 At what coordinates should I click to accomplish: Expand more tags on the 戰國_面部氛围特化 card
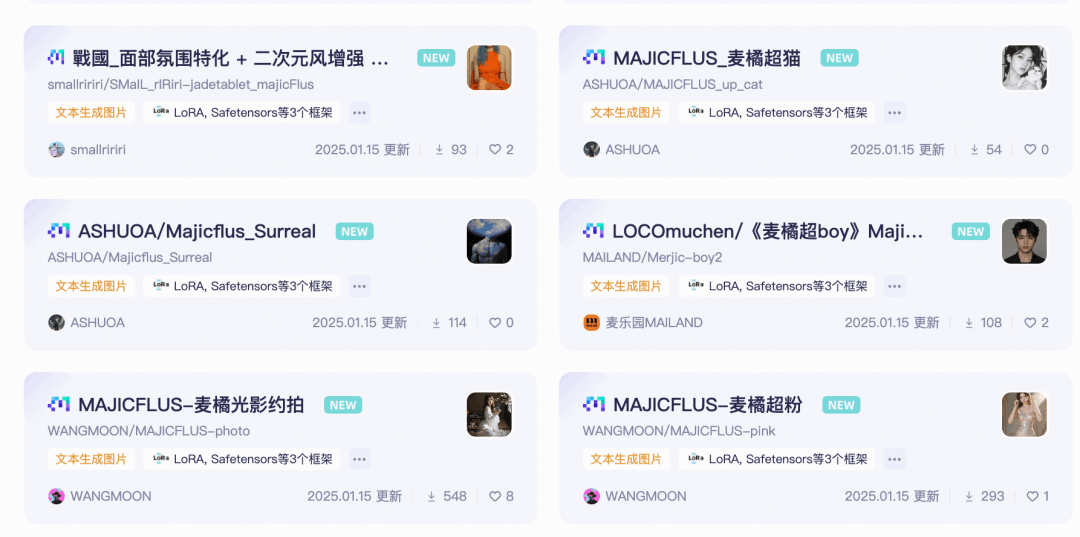pos(360,112)
